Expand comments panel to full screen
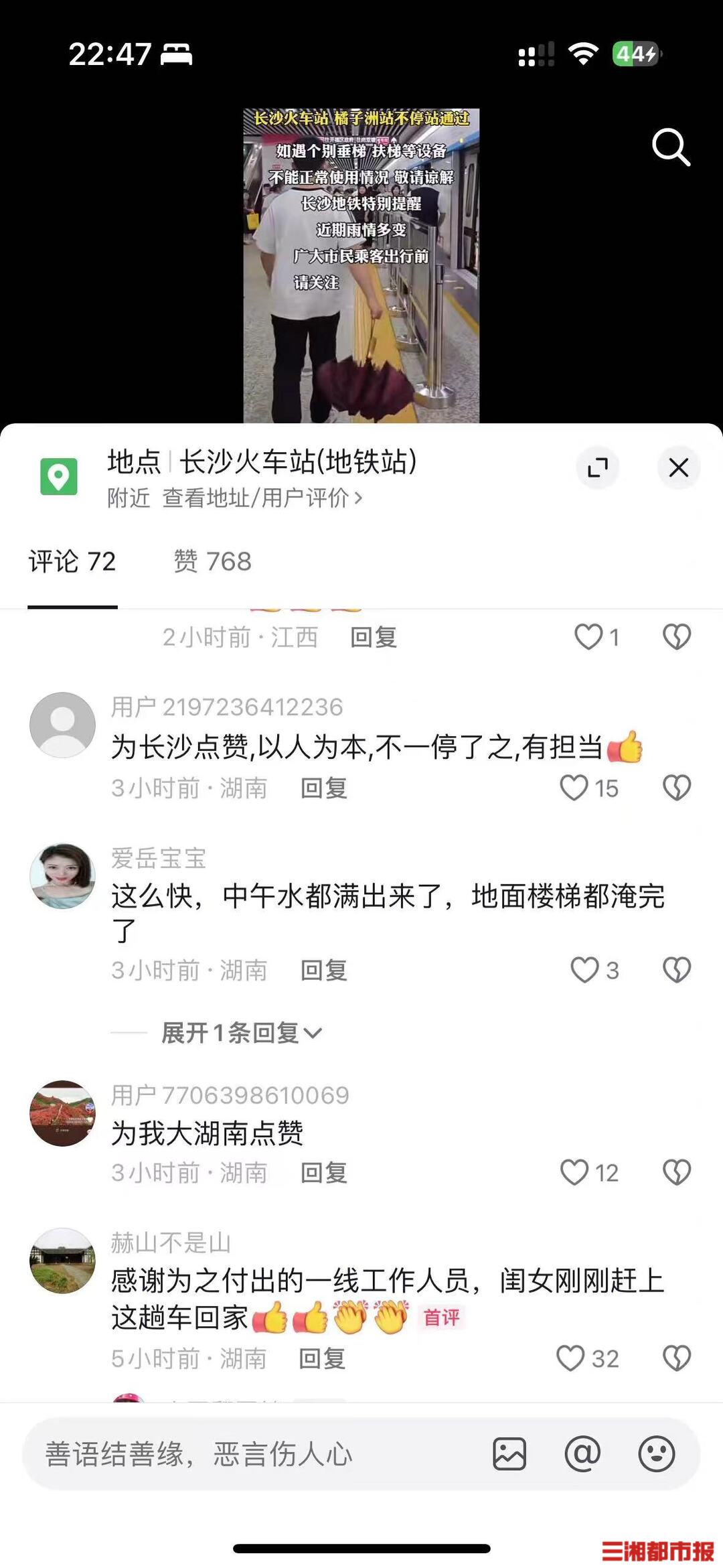Screen dimensions: 723x1568 point(597,468)
